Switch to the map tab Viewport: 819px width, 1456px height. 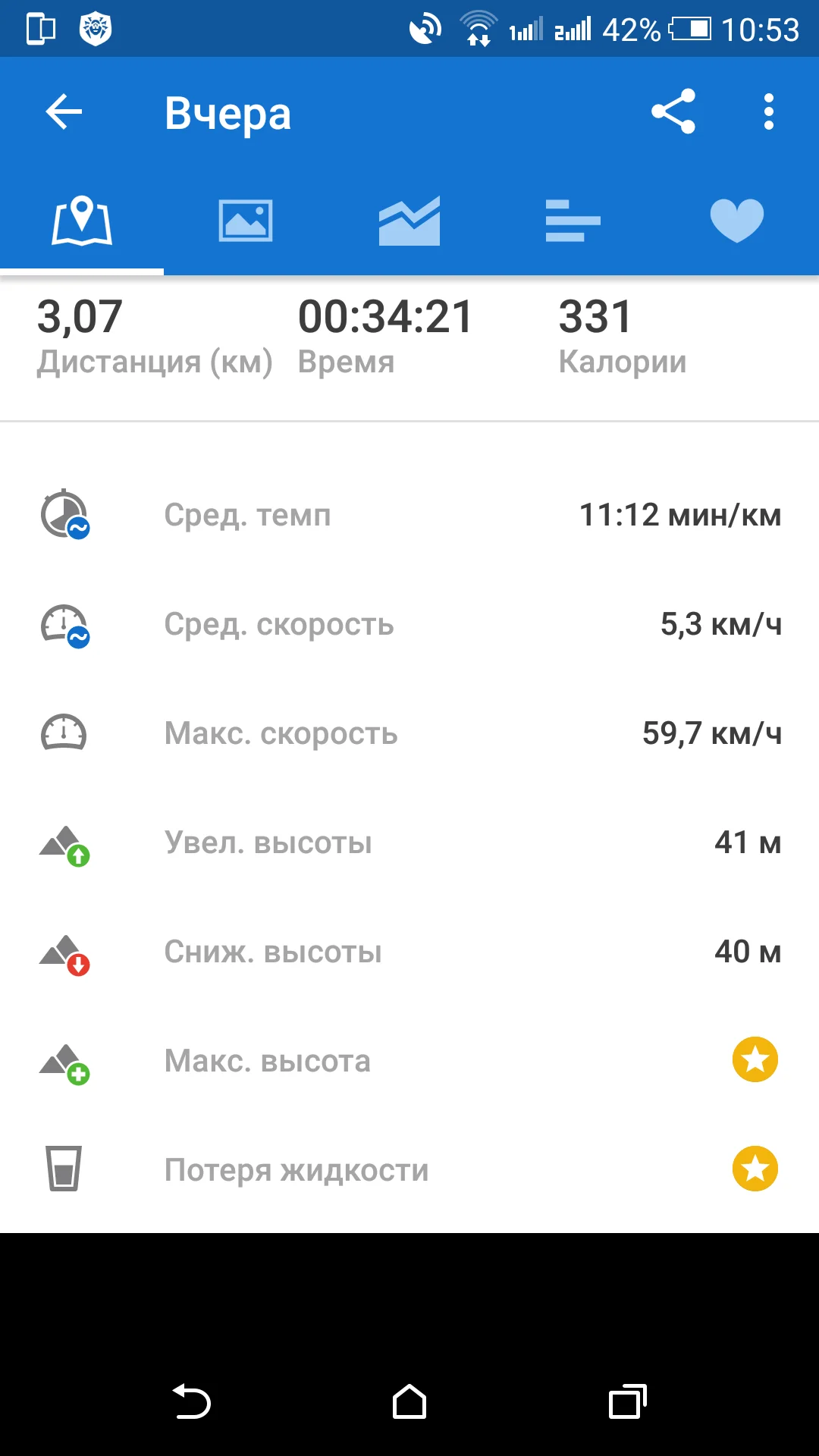point(82,221)
